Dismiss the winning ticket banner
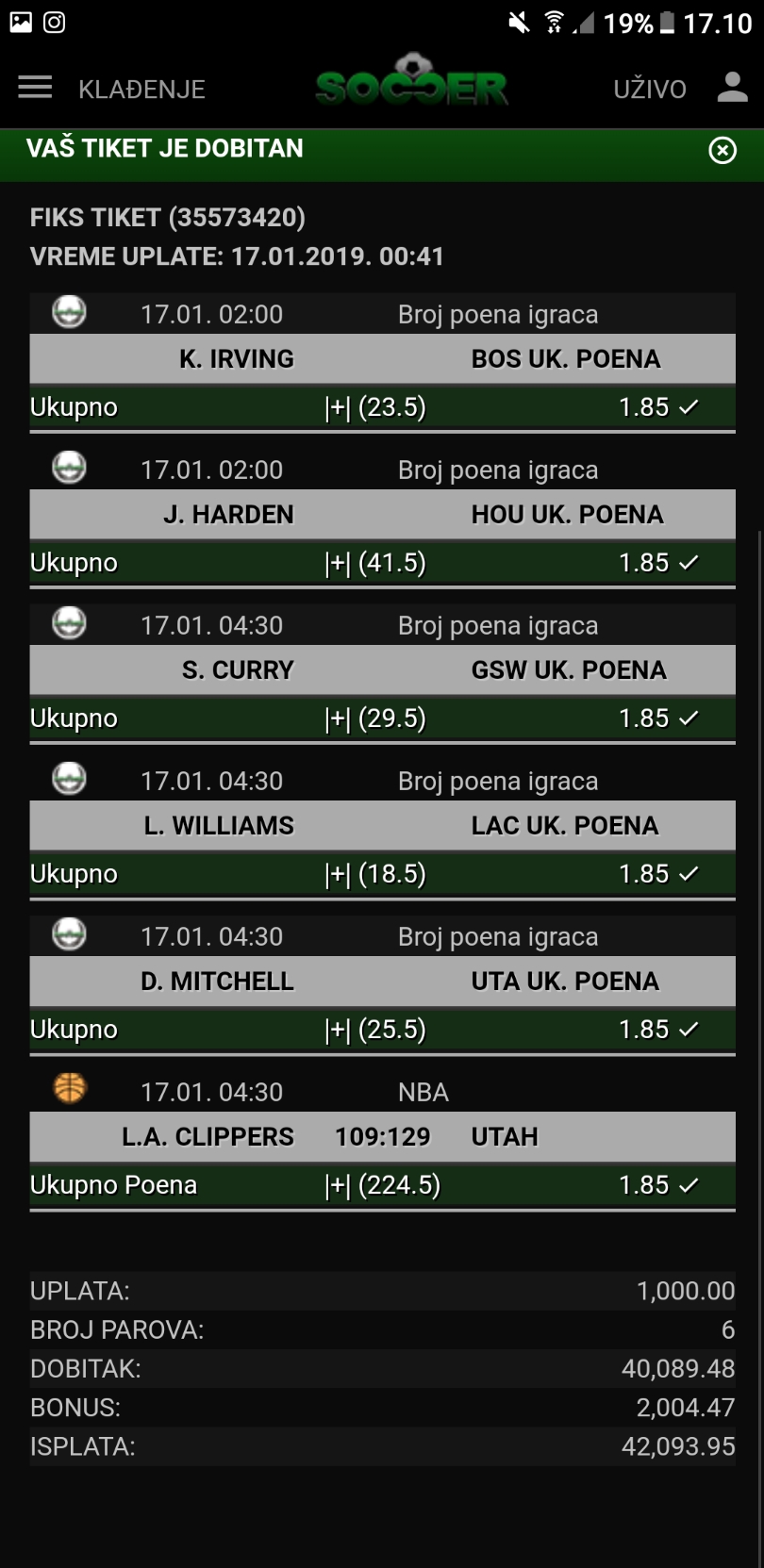Screen dimensions: 764x1568 722,150
